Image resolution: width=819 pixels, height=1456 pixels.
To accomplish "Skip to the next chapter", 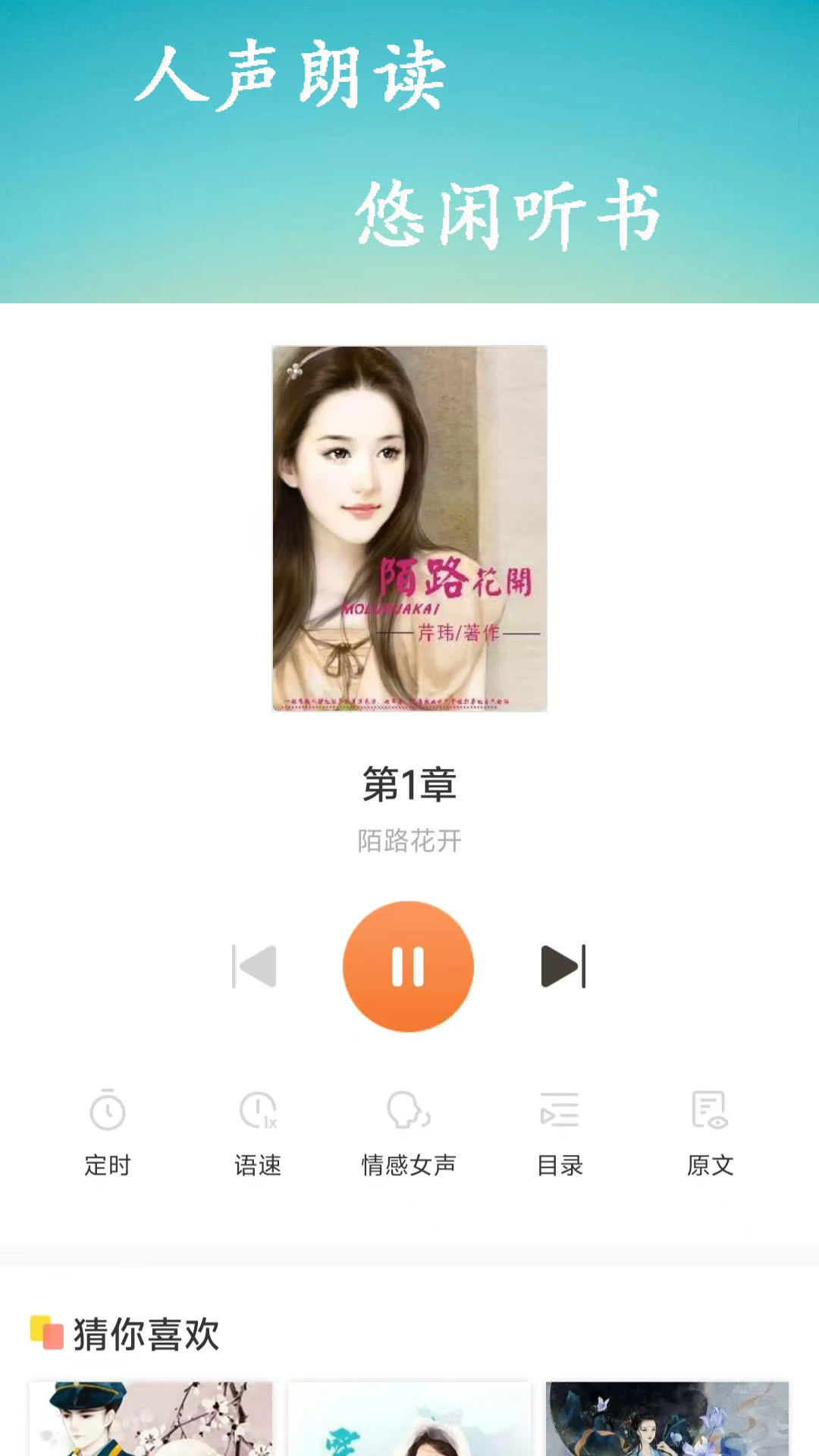I will (563, 965).
